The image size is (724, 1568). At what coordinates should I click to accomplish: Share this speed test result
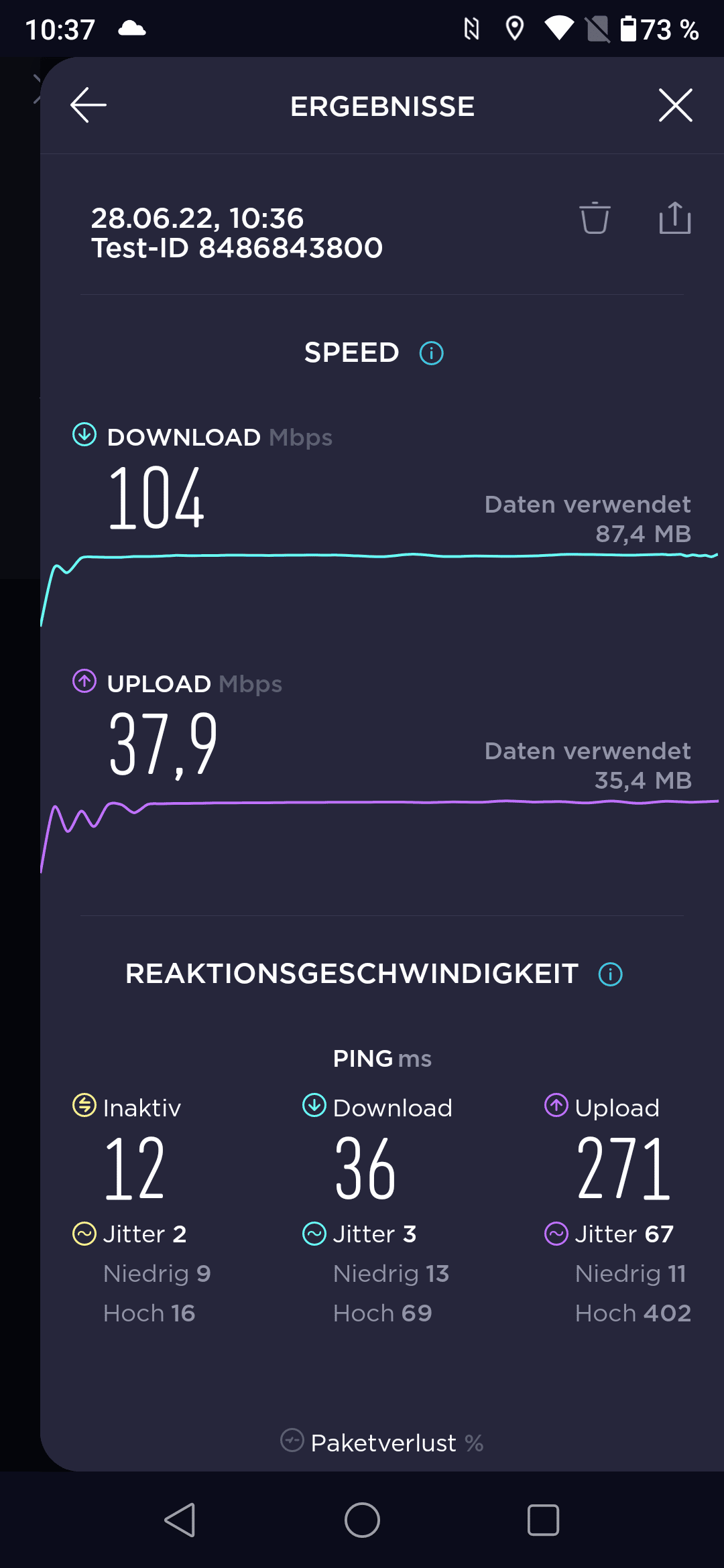(675, 218)
